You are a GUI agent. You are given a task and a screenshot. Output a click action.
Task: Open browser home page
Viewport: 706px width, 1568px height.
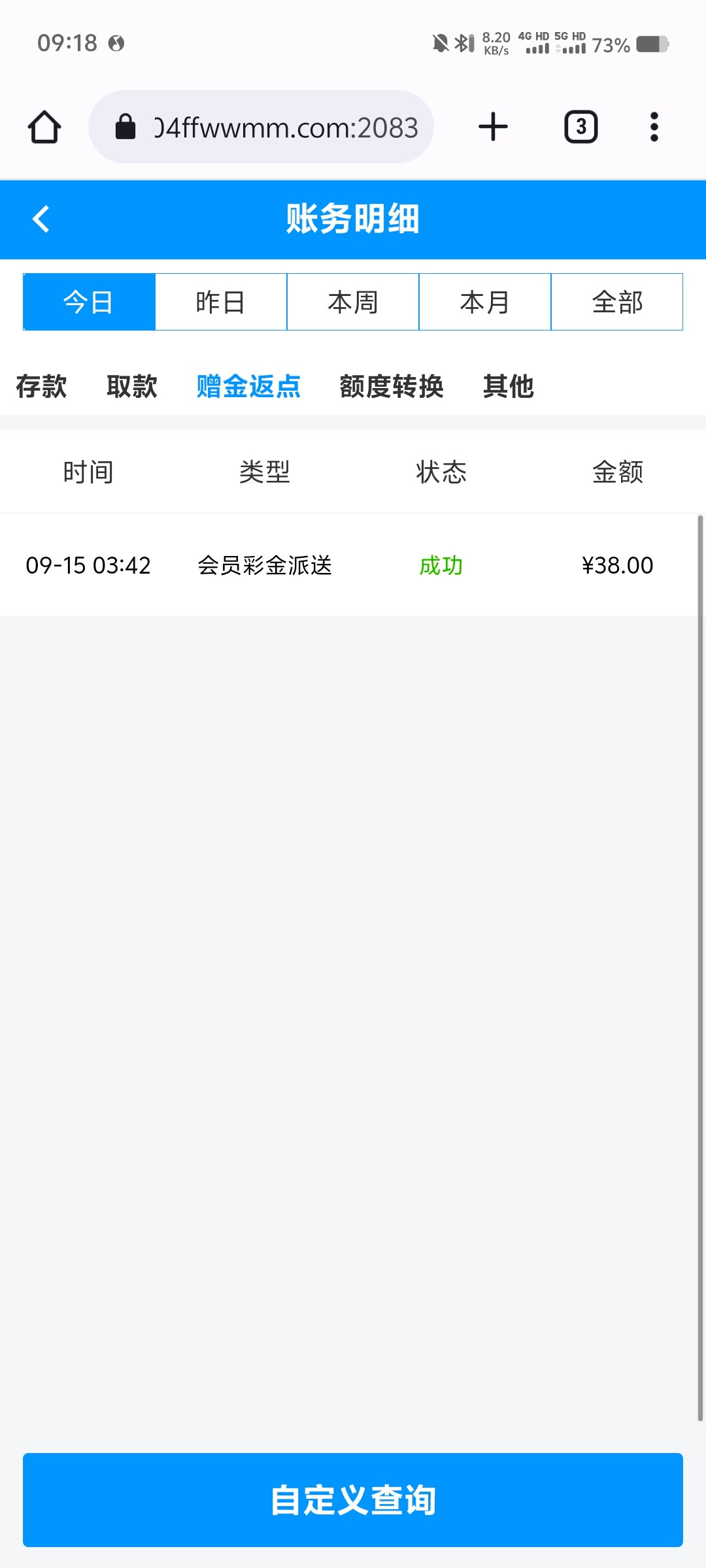click(44, 127)
